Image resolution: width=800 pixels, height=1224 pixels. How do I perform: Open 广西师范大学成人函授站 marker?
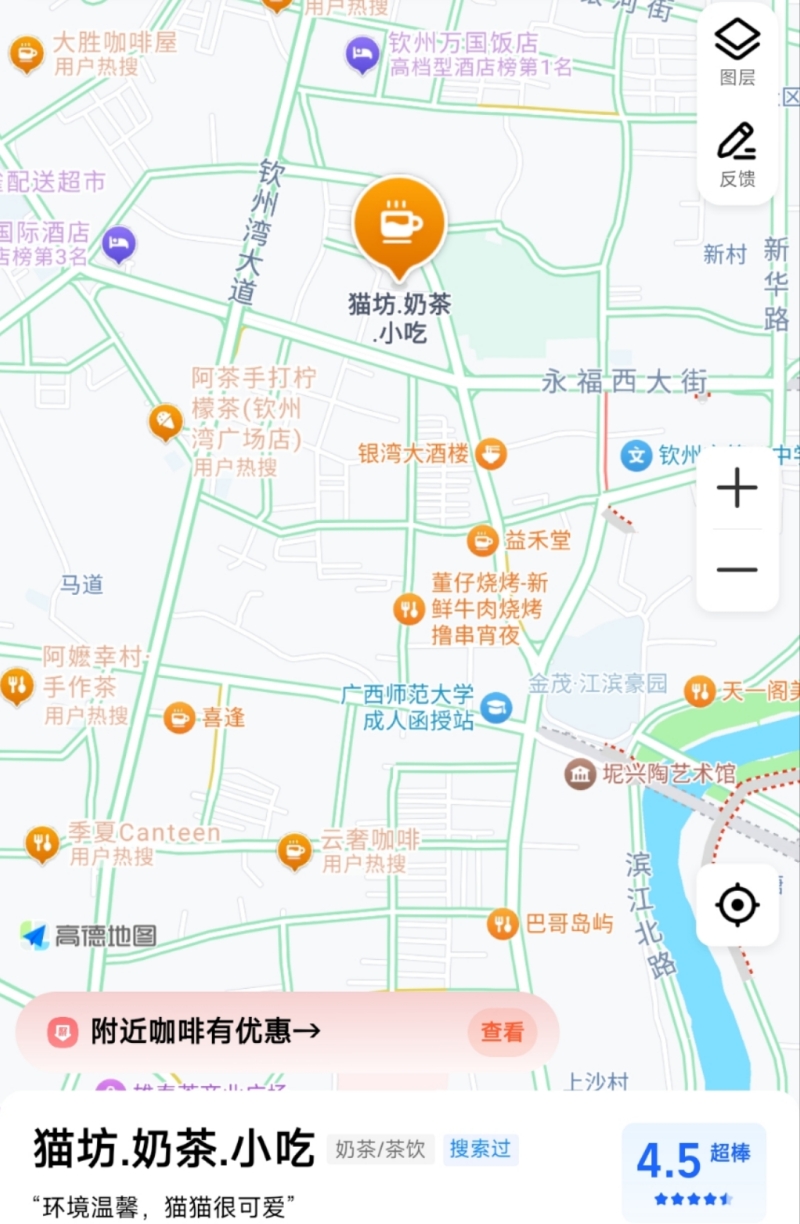click(494, 707)
